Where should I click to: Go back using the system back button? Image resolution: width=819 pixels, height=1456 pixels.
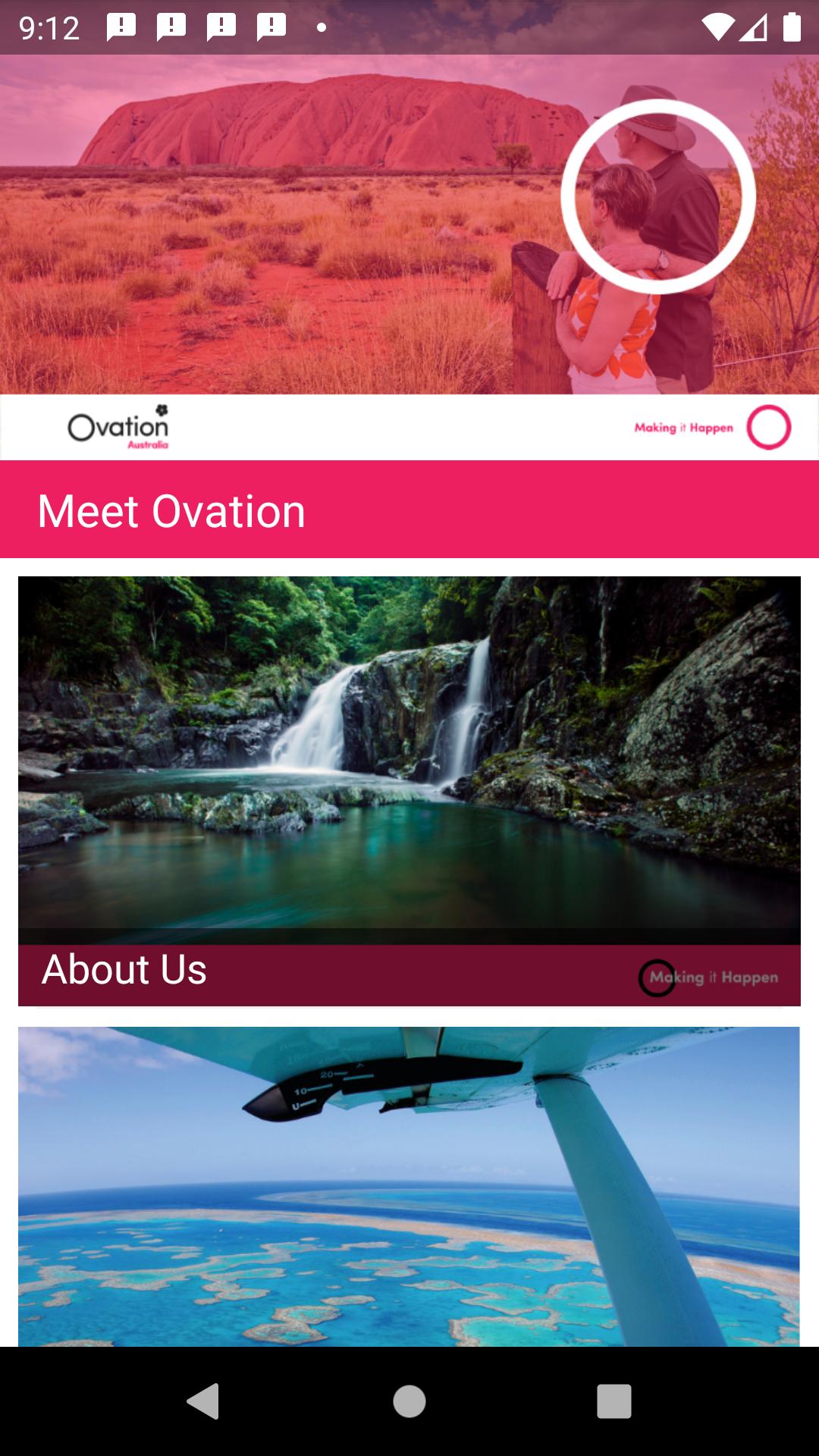[x=203, y=1401]
